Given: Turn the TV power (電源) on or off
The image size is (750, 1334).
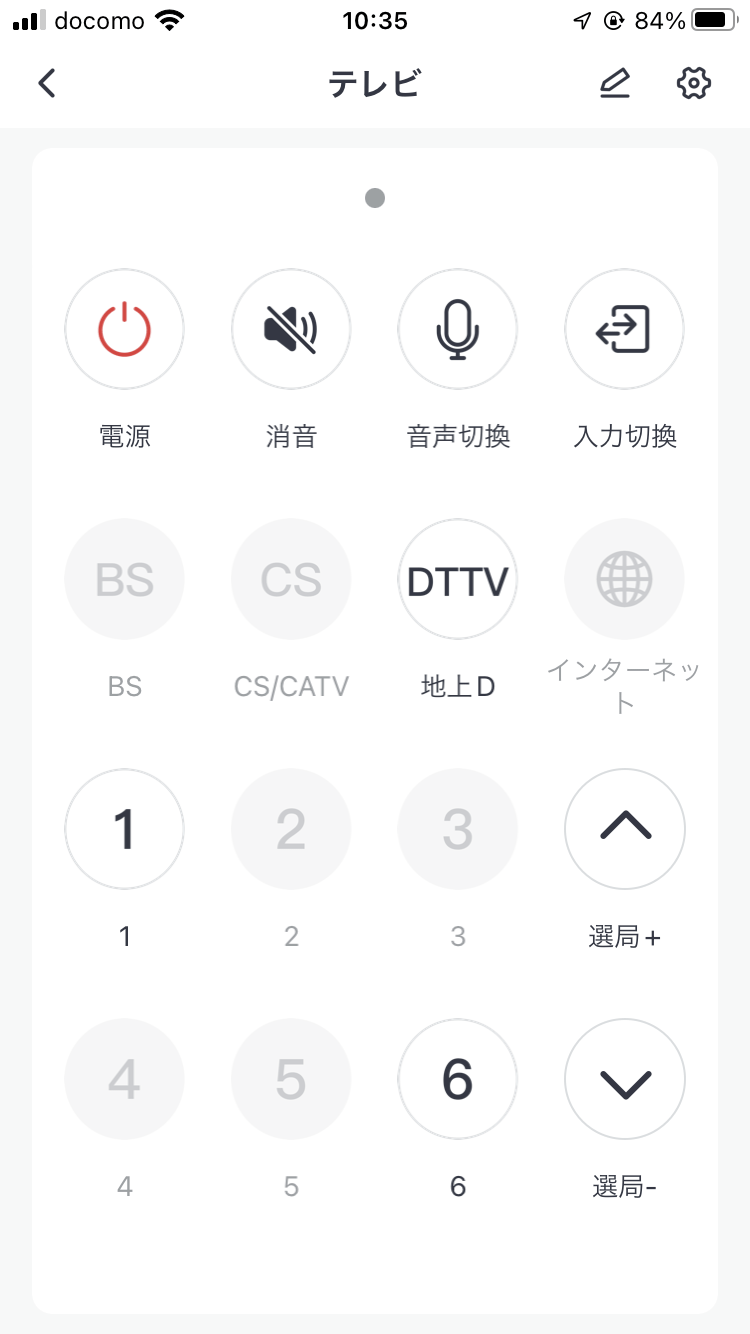Looking at the screenshot, I should [125, 329].
